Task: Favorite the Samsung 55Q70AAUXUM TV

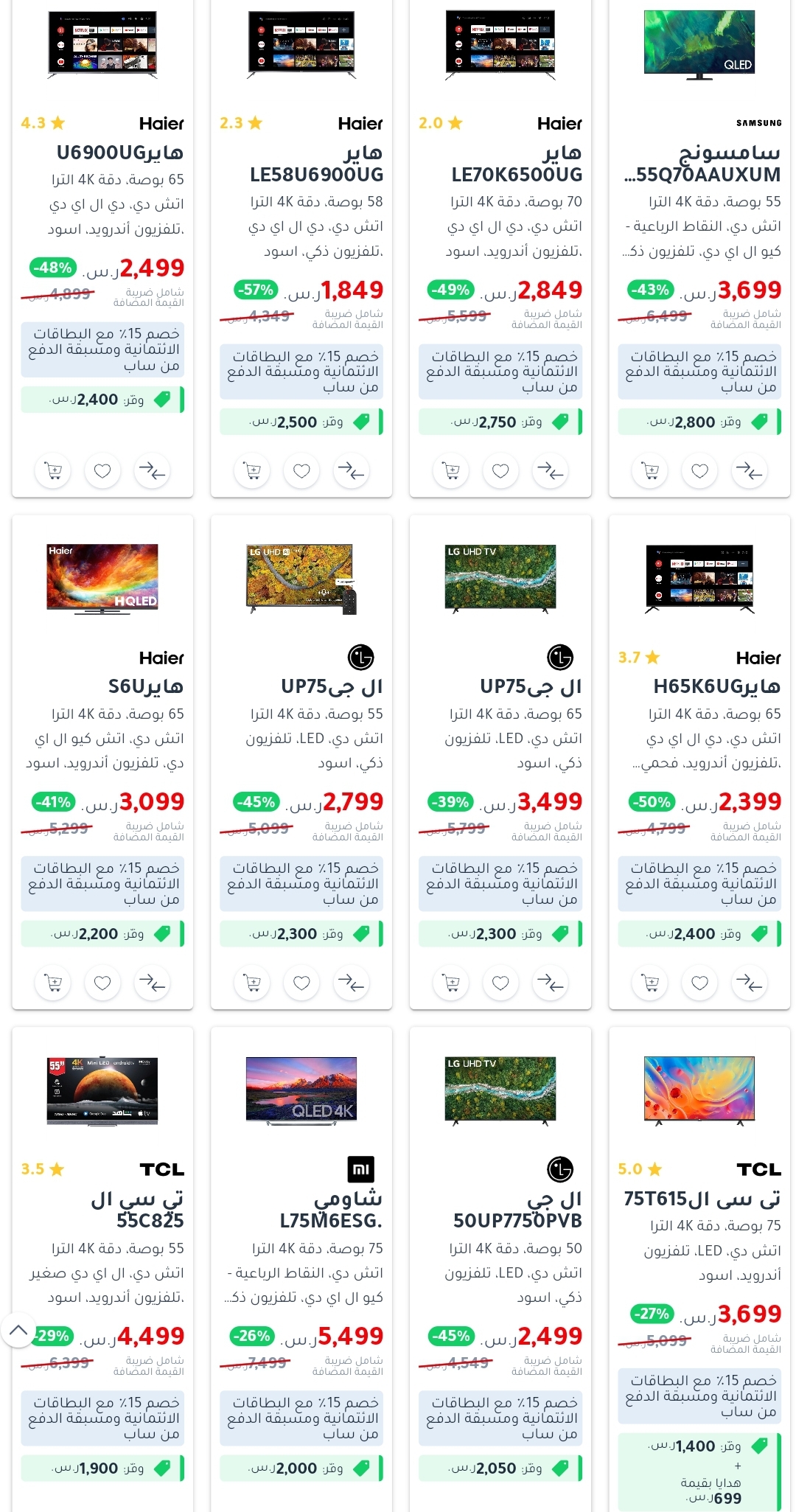Action: tap(699, 470)
